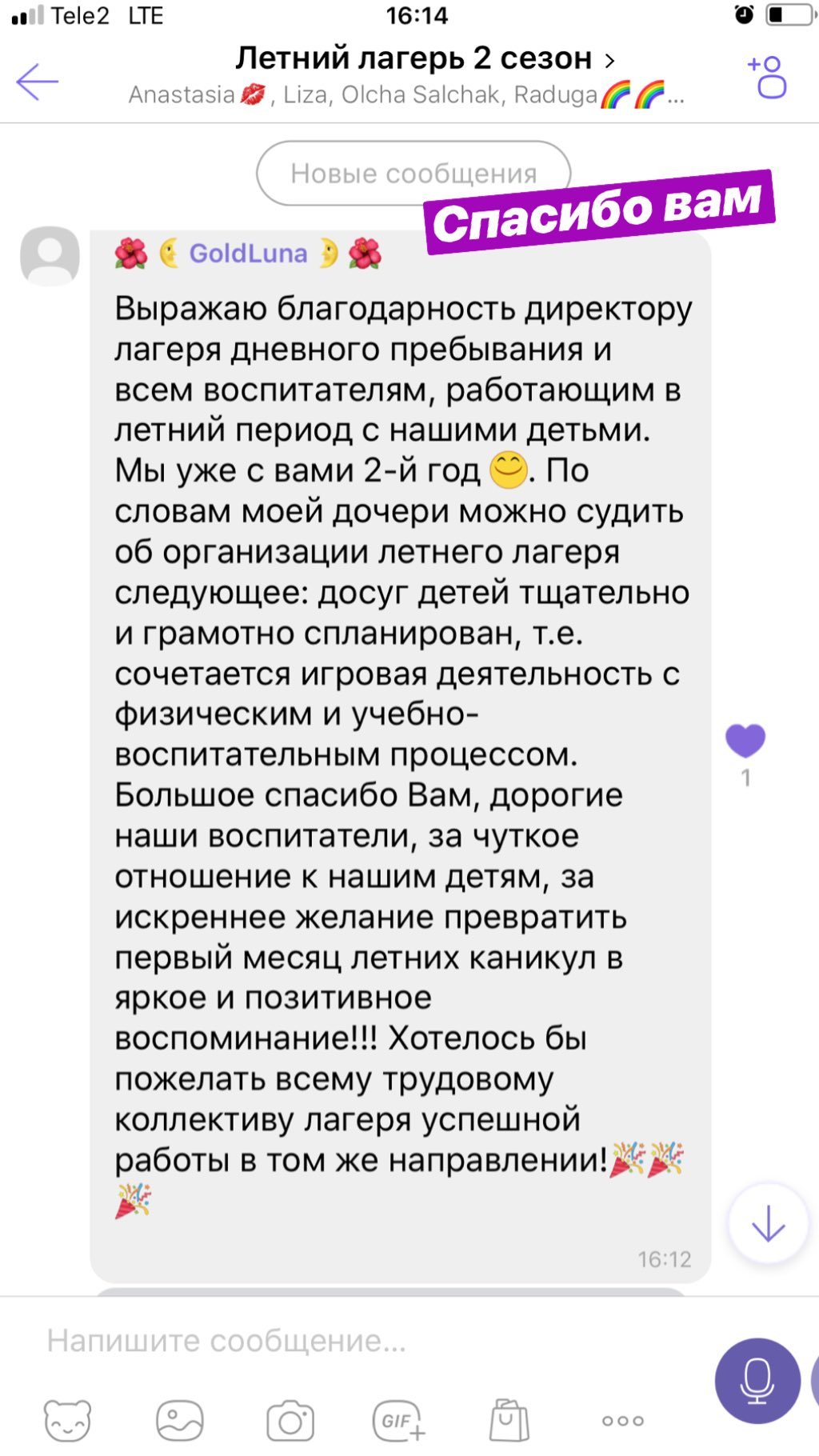The image size is (819, 1456).
Task: Jump to latest messages with down arrow
Action: click(x=768, y=1223)
